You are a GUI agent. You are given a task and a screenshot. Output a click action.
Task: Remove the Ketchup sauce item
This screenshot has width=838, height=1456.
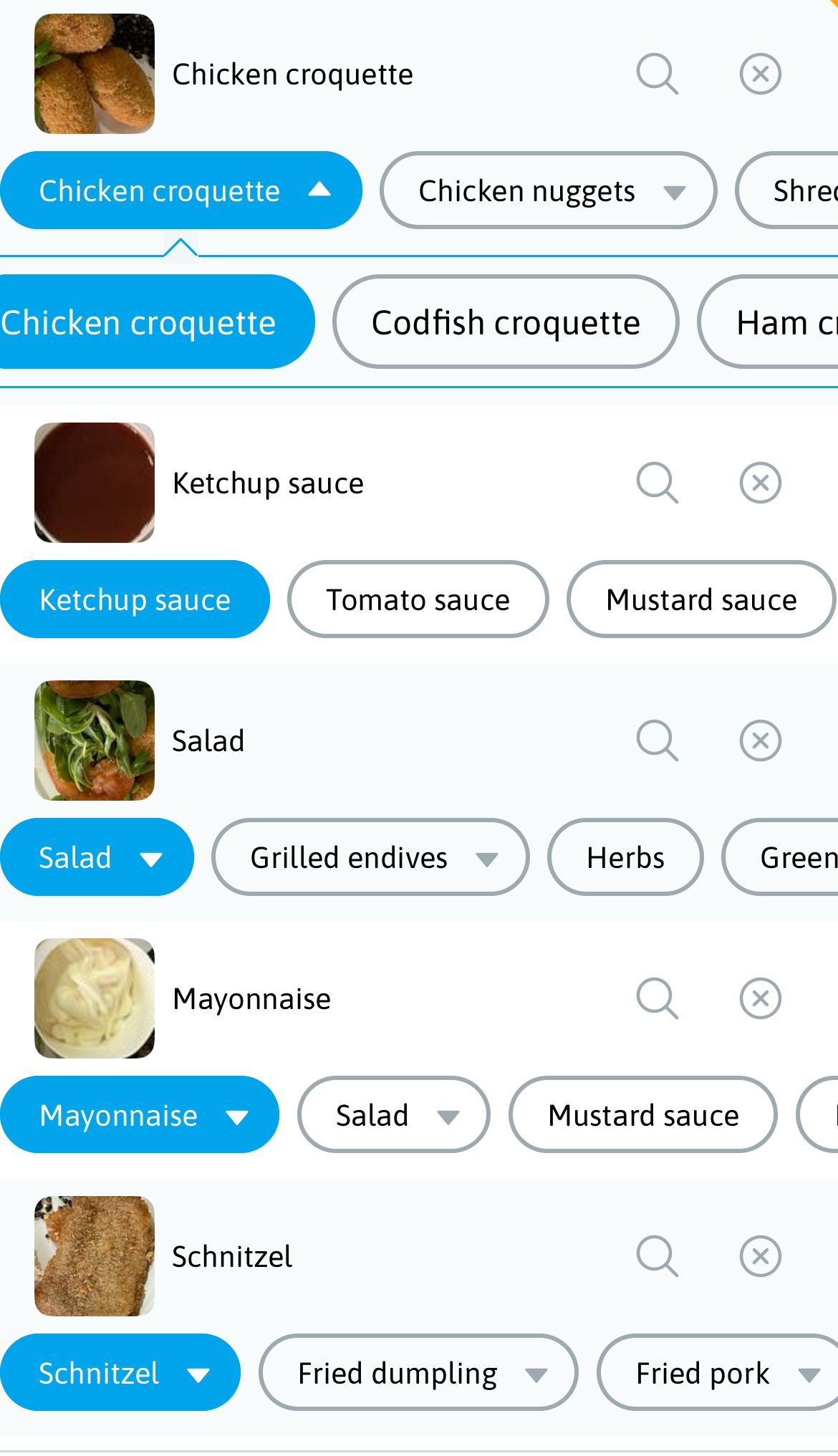760,483
